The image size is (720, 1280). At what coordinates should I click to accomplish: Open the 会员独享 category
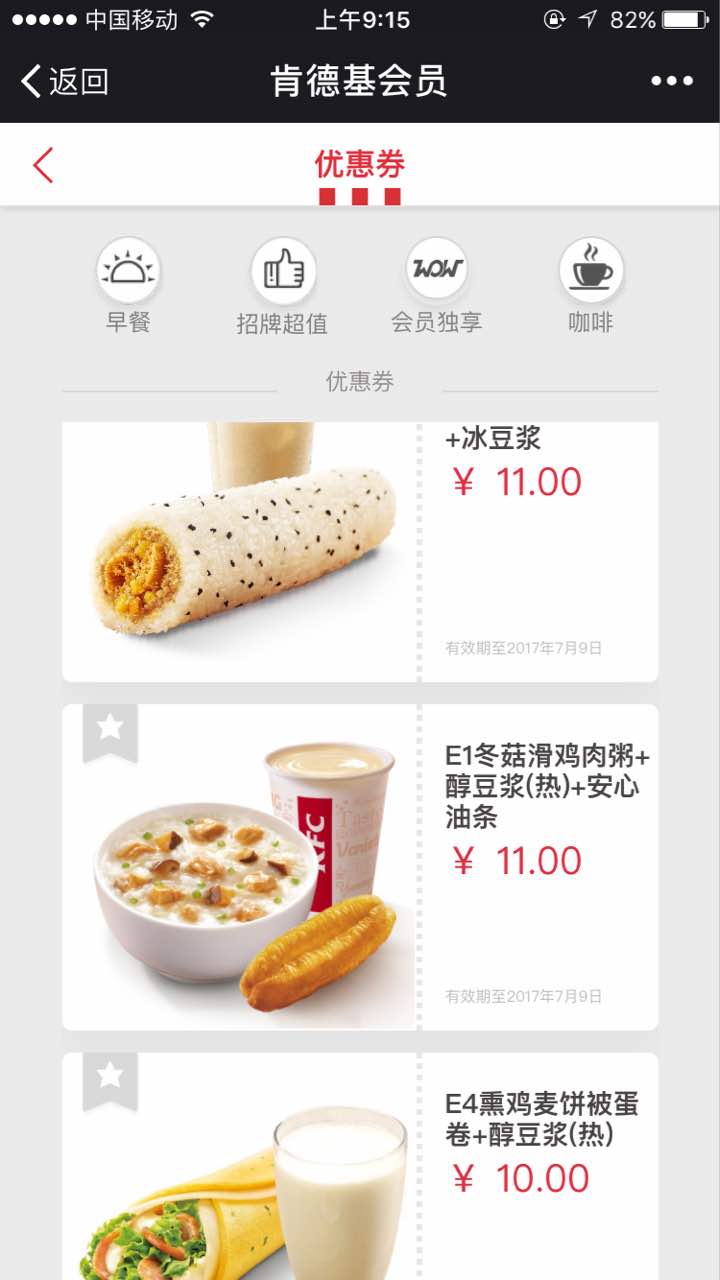[x=436, y=285]
